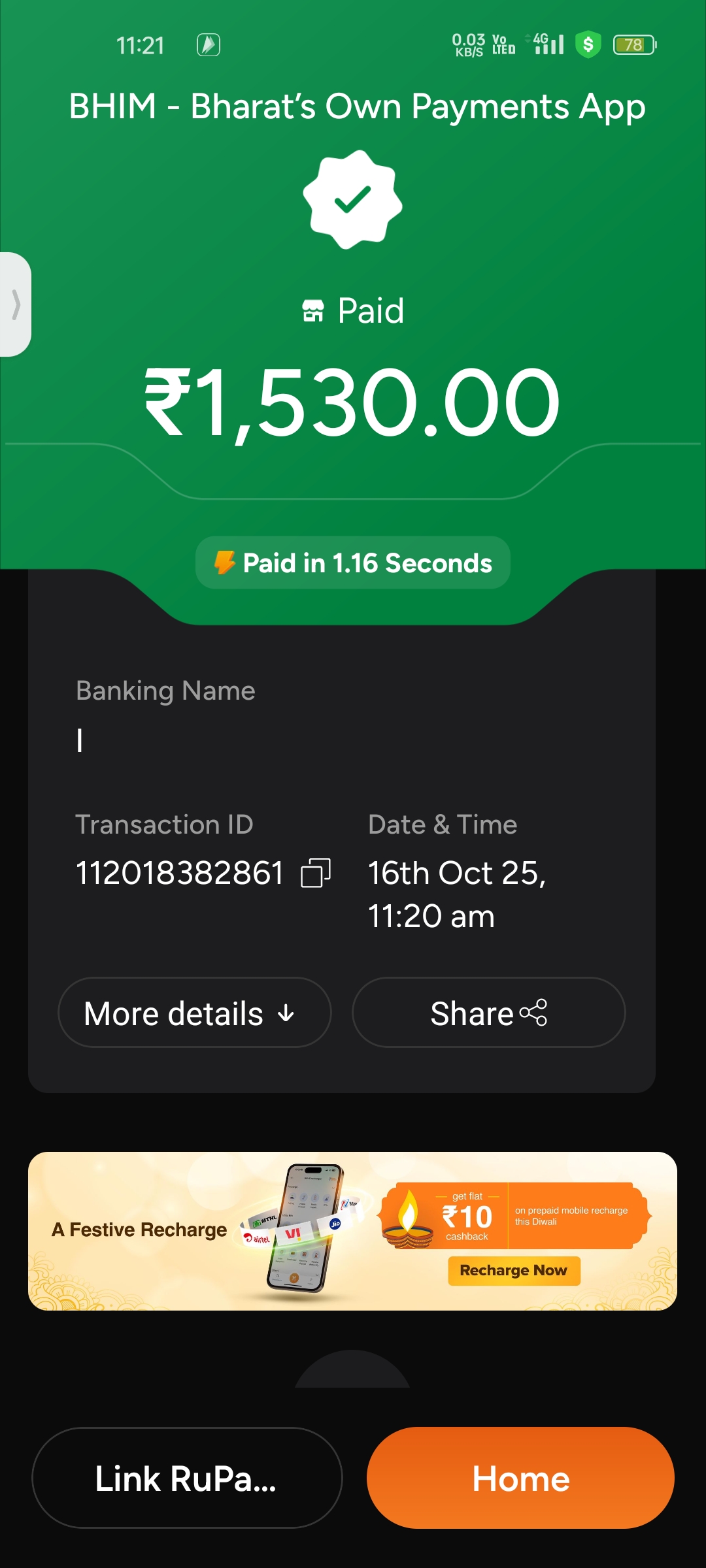Tap the Recharge Now button
This screenshot has height=1568, width=706.
(514, 1271)
